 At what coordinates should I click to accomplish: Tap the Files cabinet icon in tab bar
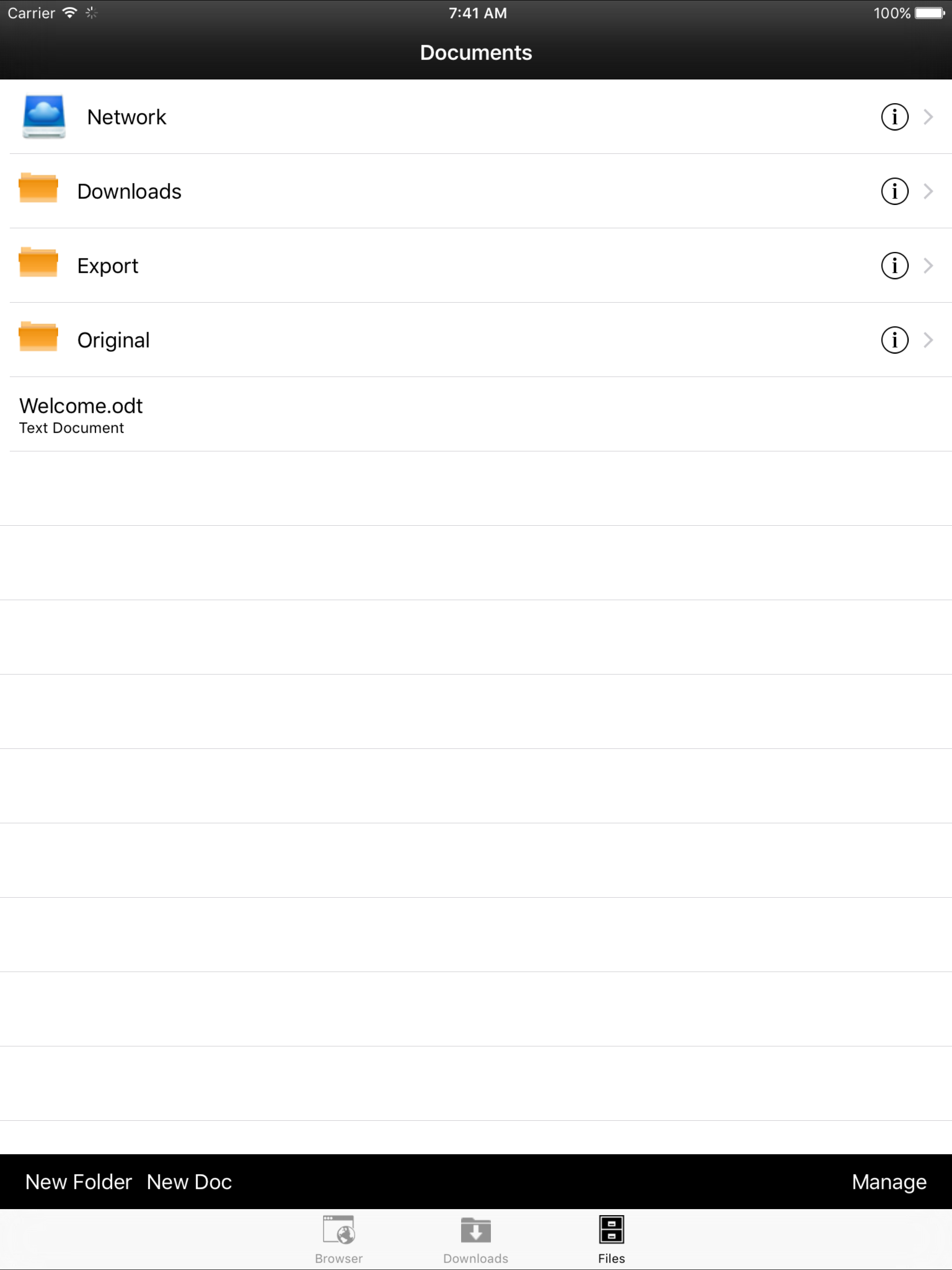tap(611, 1228)
